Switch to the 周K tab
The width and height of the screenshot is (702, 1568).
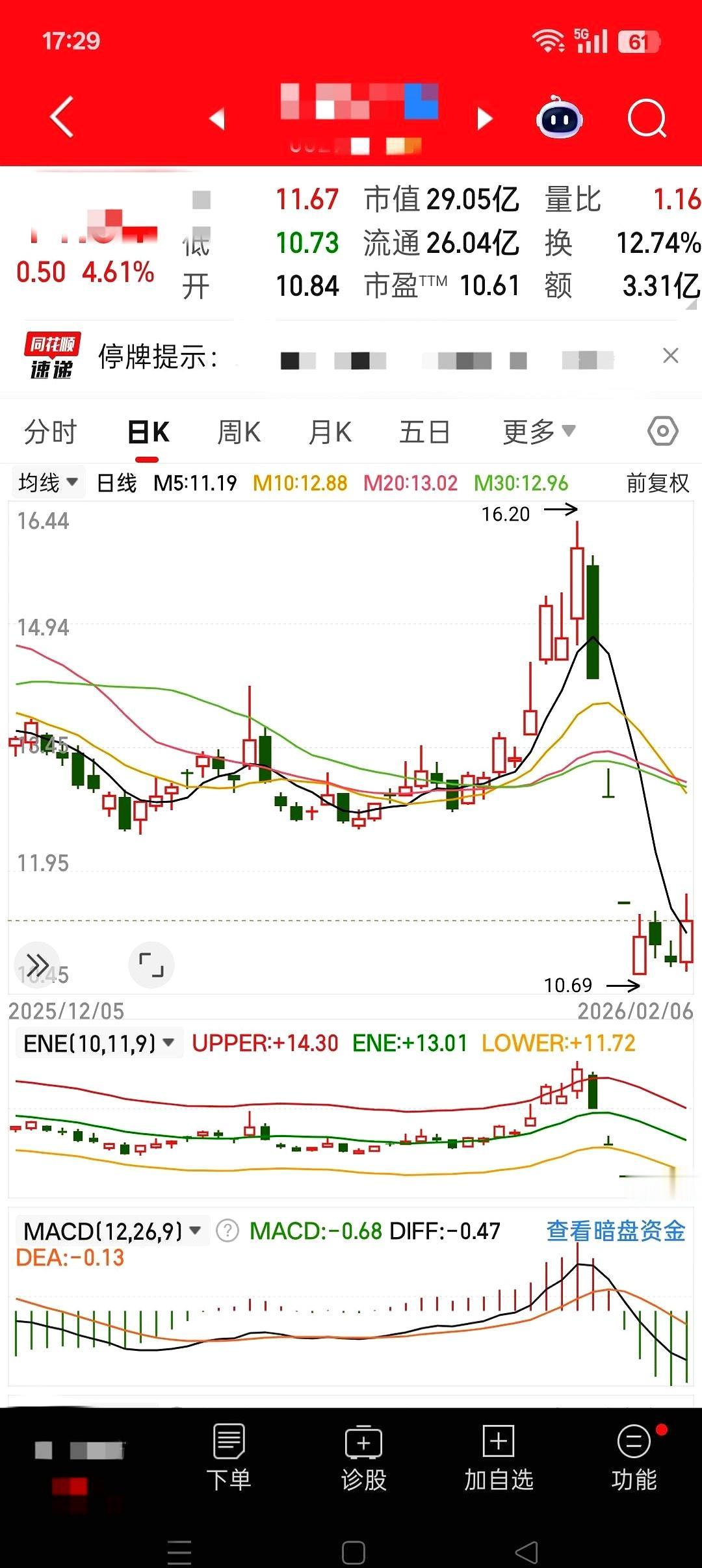click(239, 432)
